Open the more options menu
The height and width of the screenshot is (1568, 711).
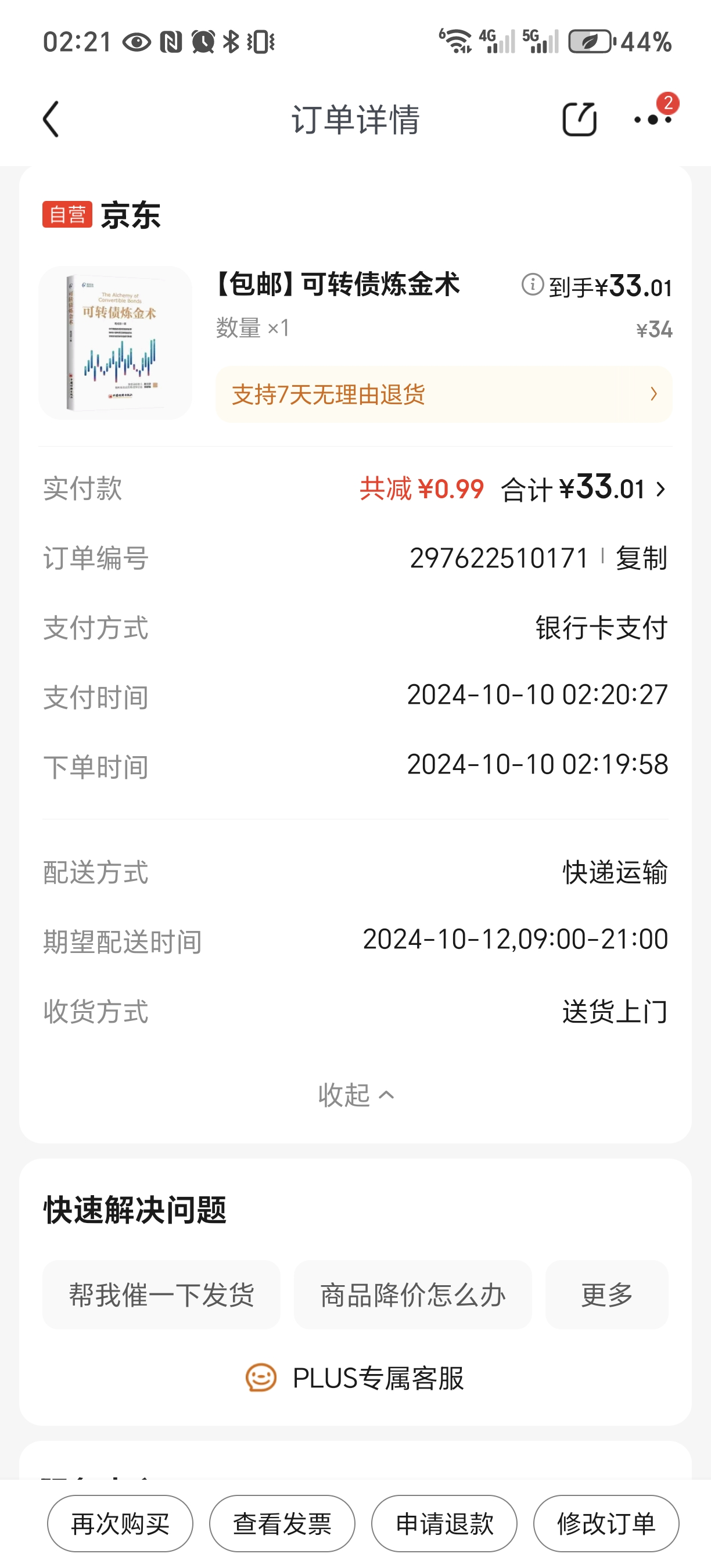point(652,119)
